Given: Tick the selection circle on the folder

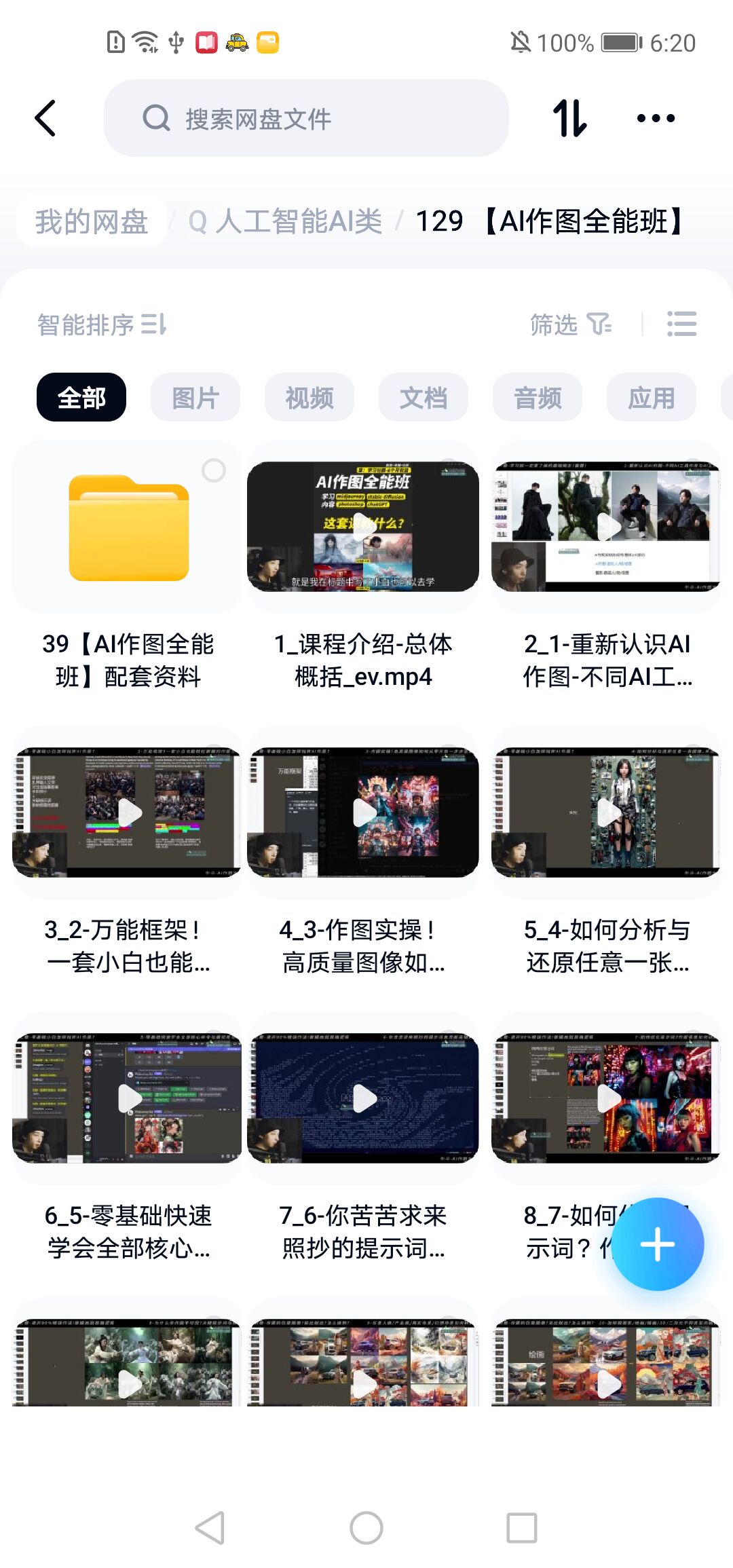Looking at the screenshot, I should [214, 470].
